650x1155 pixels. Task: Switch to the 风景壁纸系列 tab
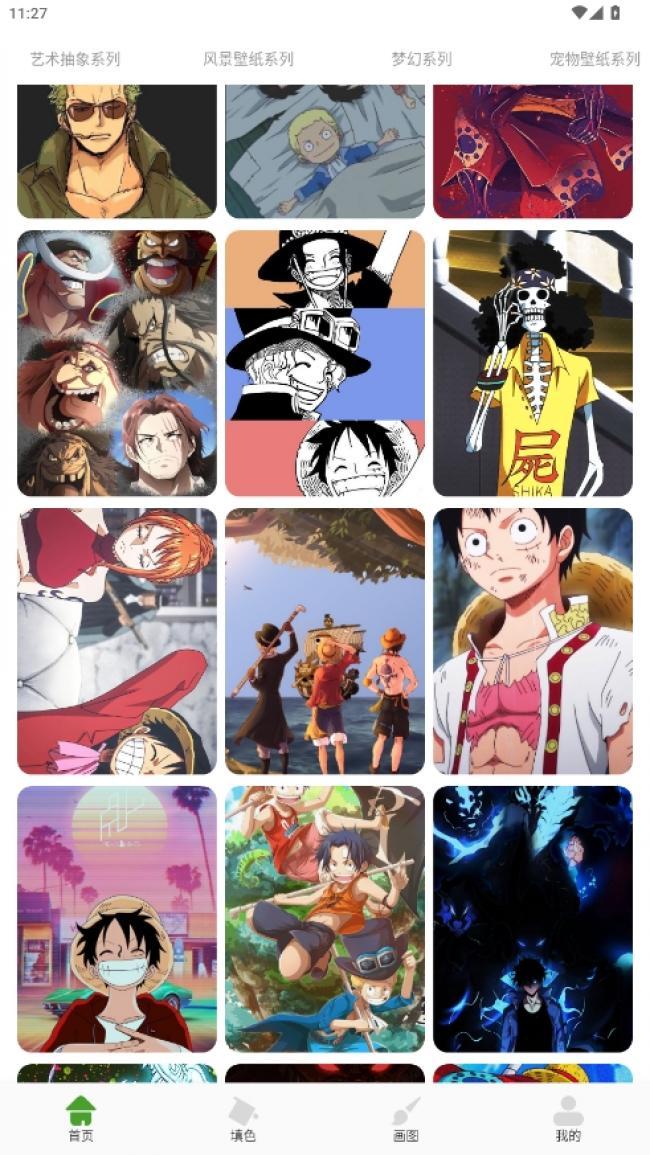[248, 59]
